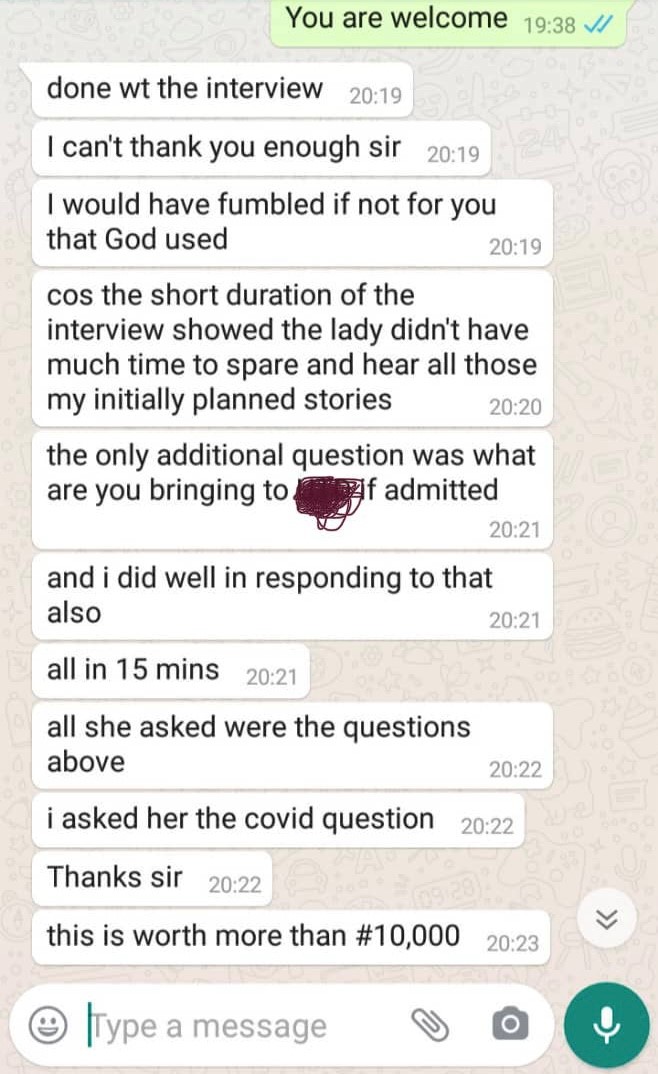
Task: Open the emoji picker
Action: (48, 1025)
